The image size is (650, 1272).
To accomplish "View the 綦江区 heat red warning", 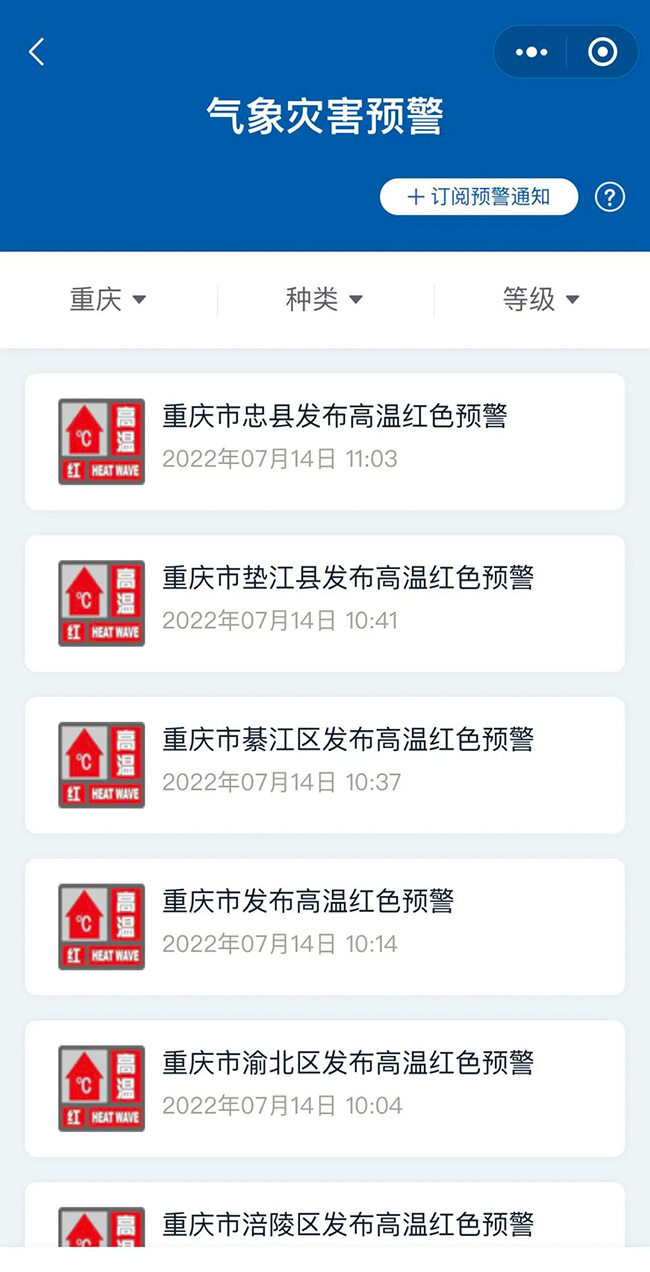I will [325, 765].
